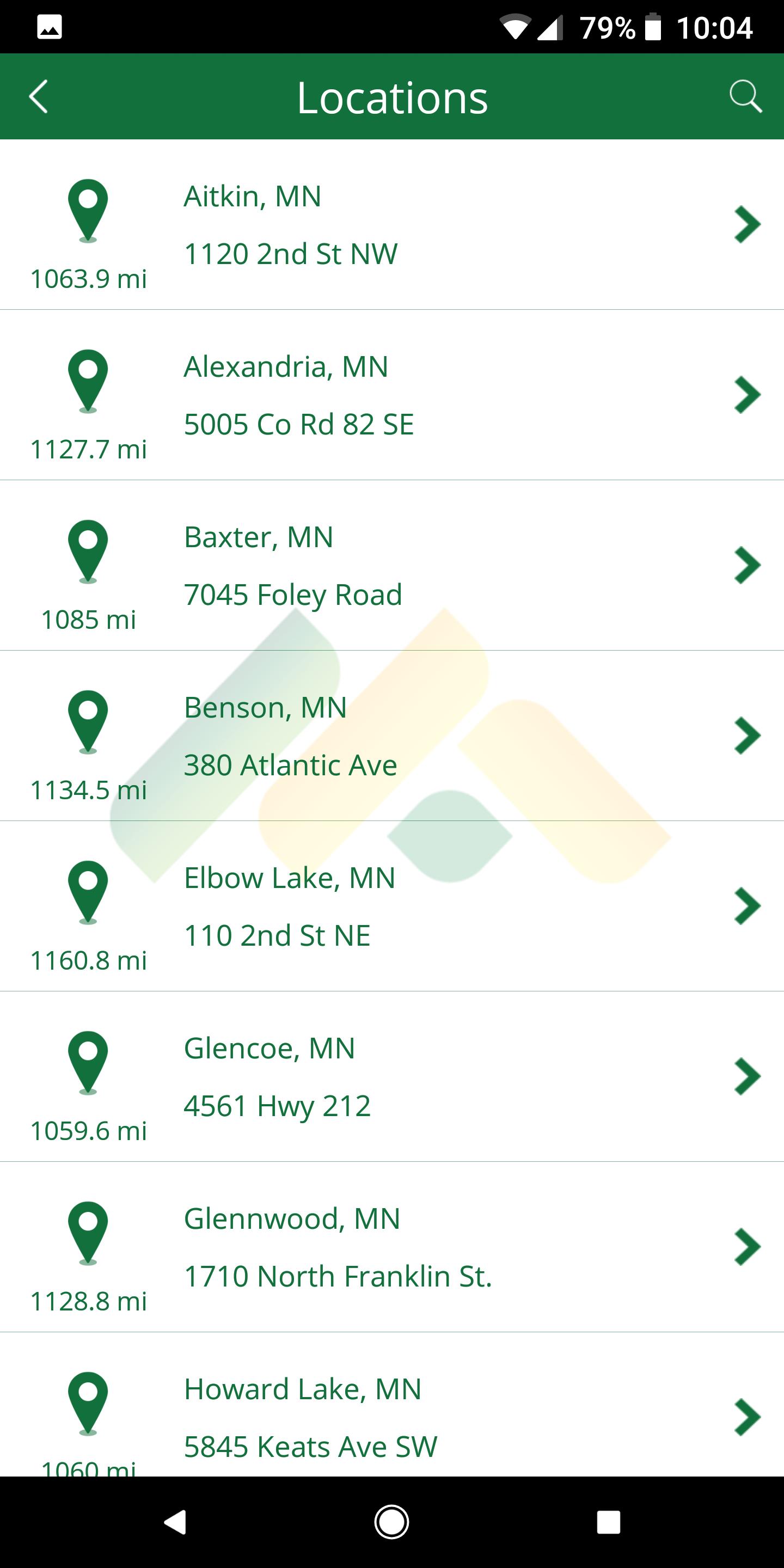Open the Benson, MN location

(392, 736)
